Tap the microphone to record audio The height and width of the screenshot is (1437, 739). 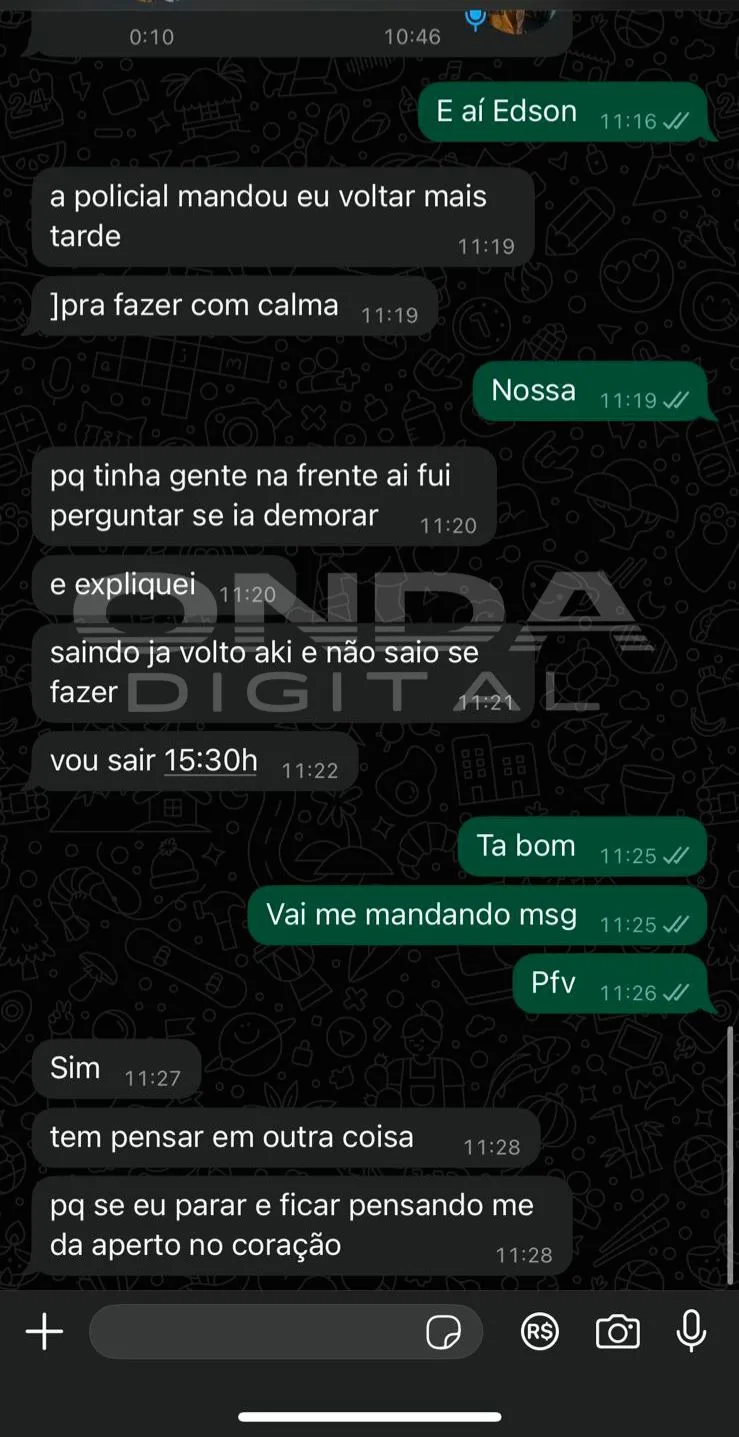point(691,1332)
